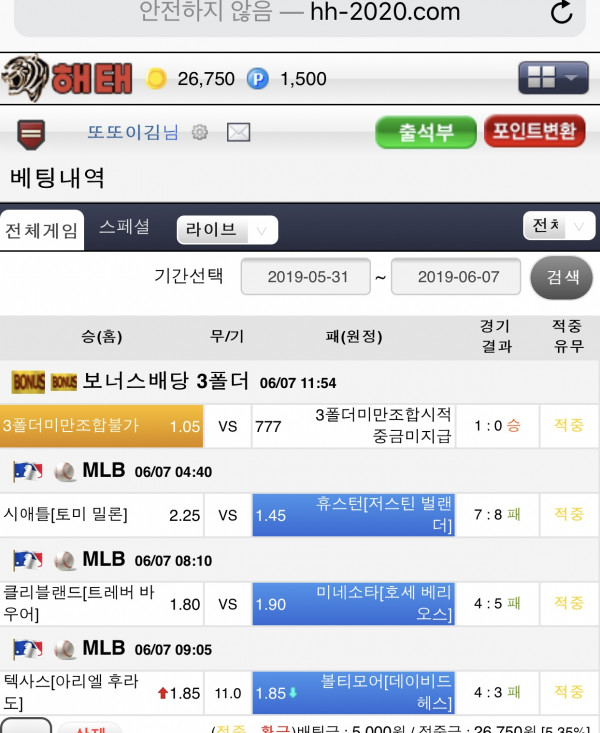Tap the 포인트변환 point conversion button
The height and width of the screenshot is (733, 600).
coord(535,132)
